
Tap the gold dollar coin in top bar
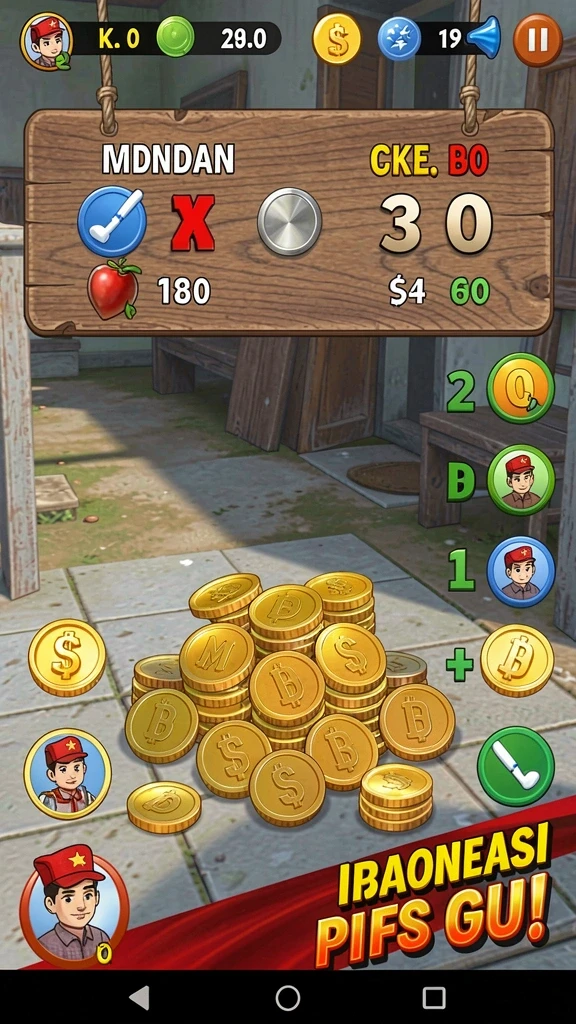pos(336,39)
